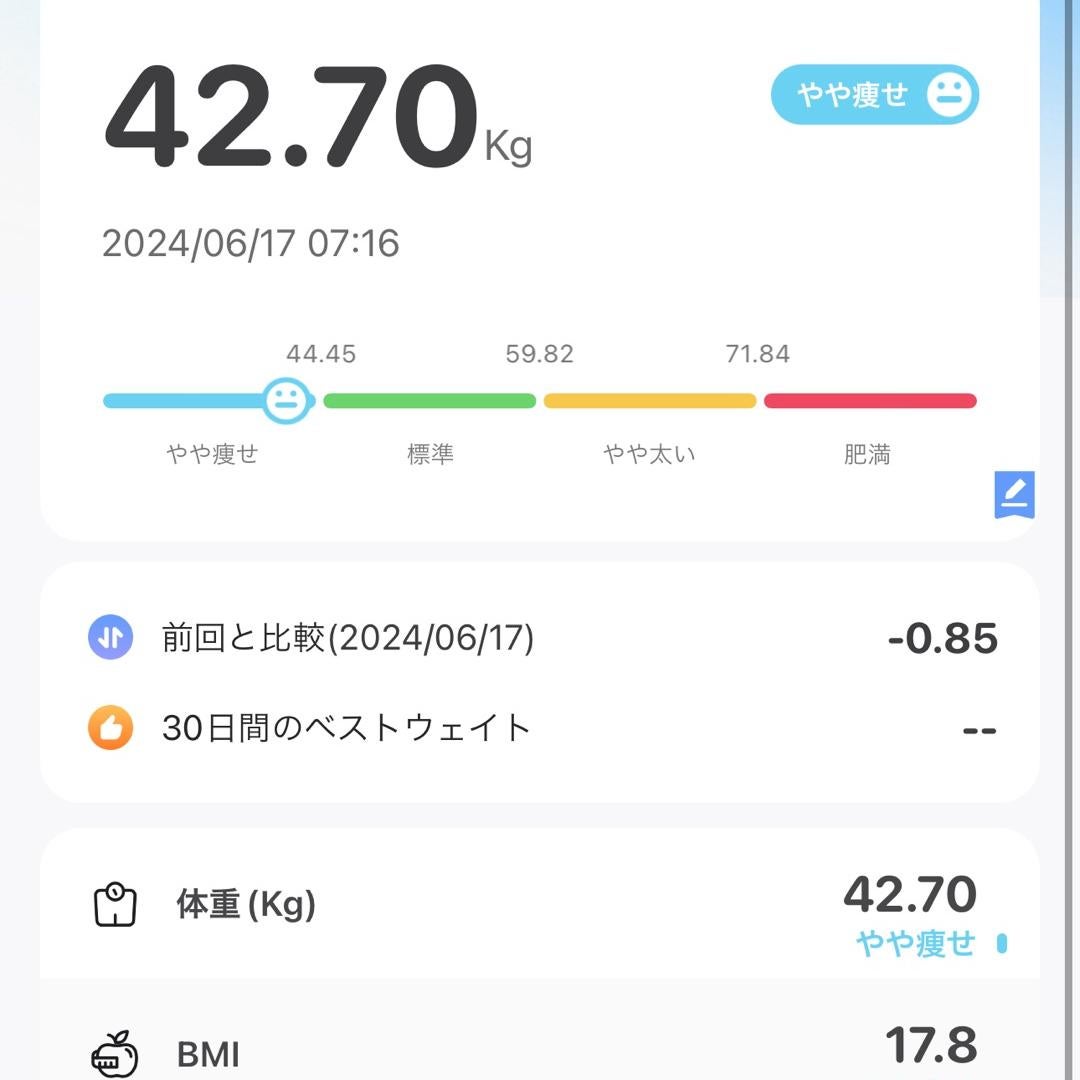Open the blue edit note bookmark

click(x=1014, y=494)
